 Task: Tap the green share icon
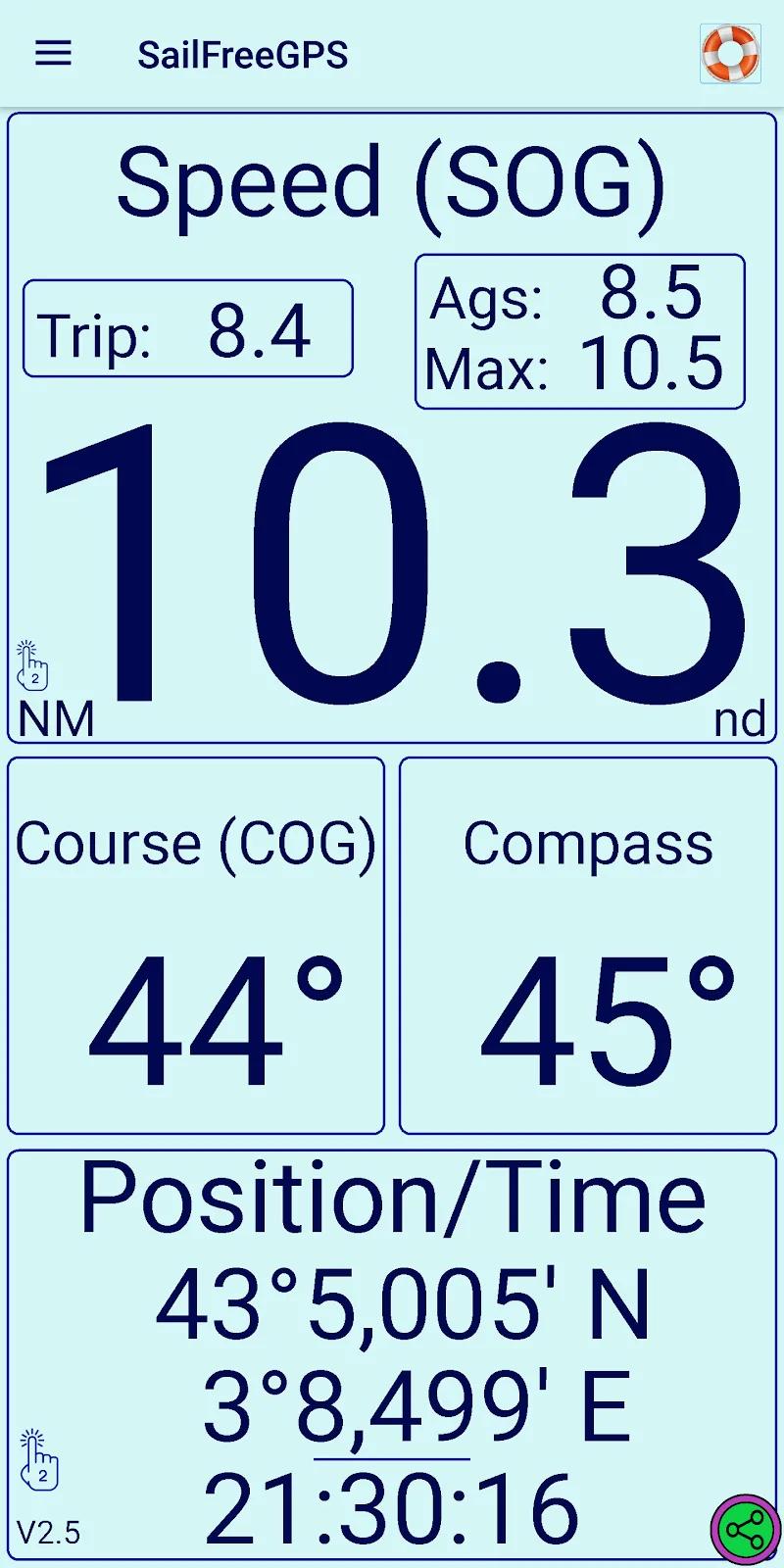(743, 1527)
